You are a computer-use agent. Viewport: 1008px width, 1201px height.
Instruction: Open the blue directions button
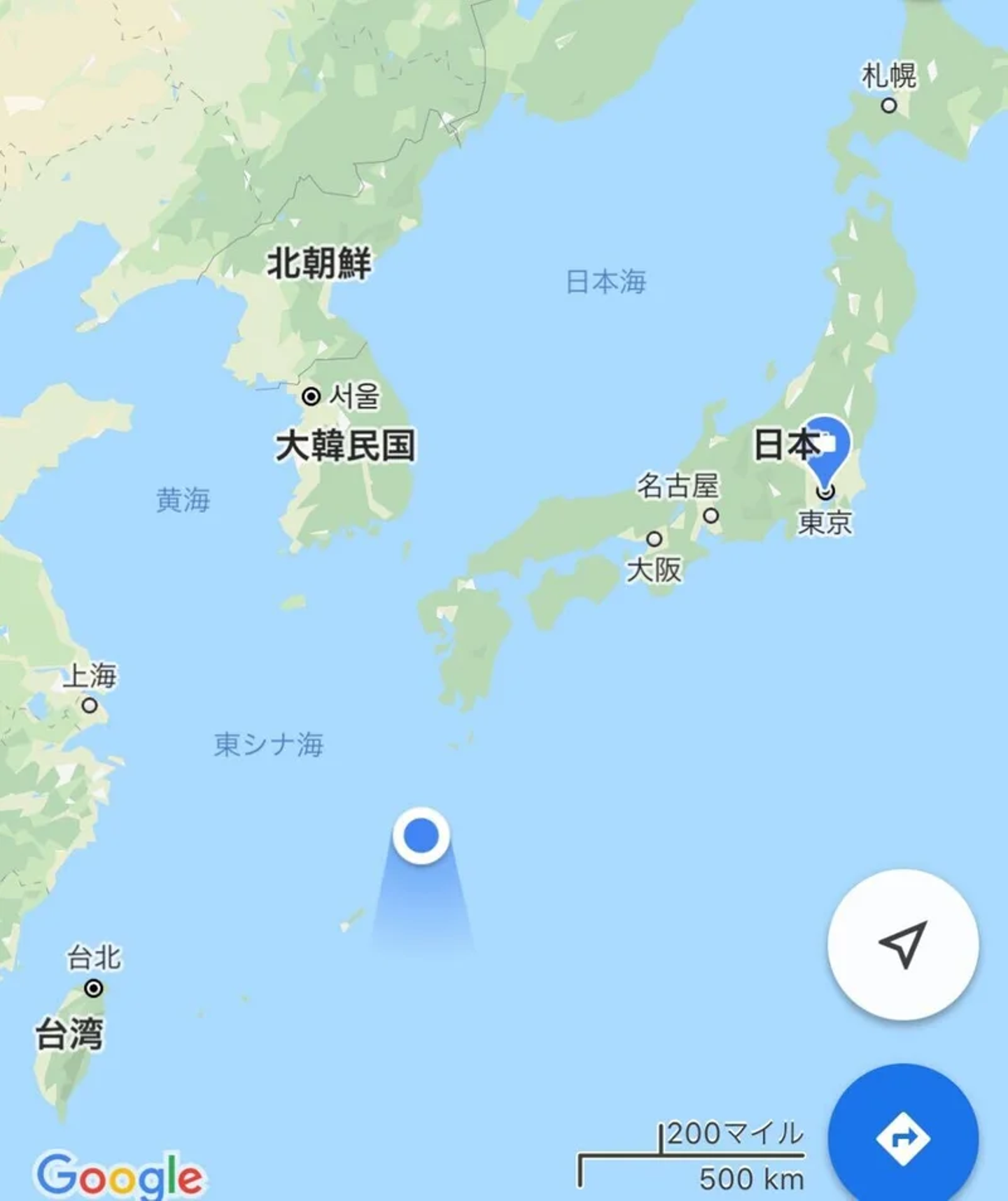click(903, 1138)
